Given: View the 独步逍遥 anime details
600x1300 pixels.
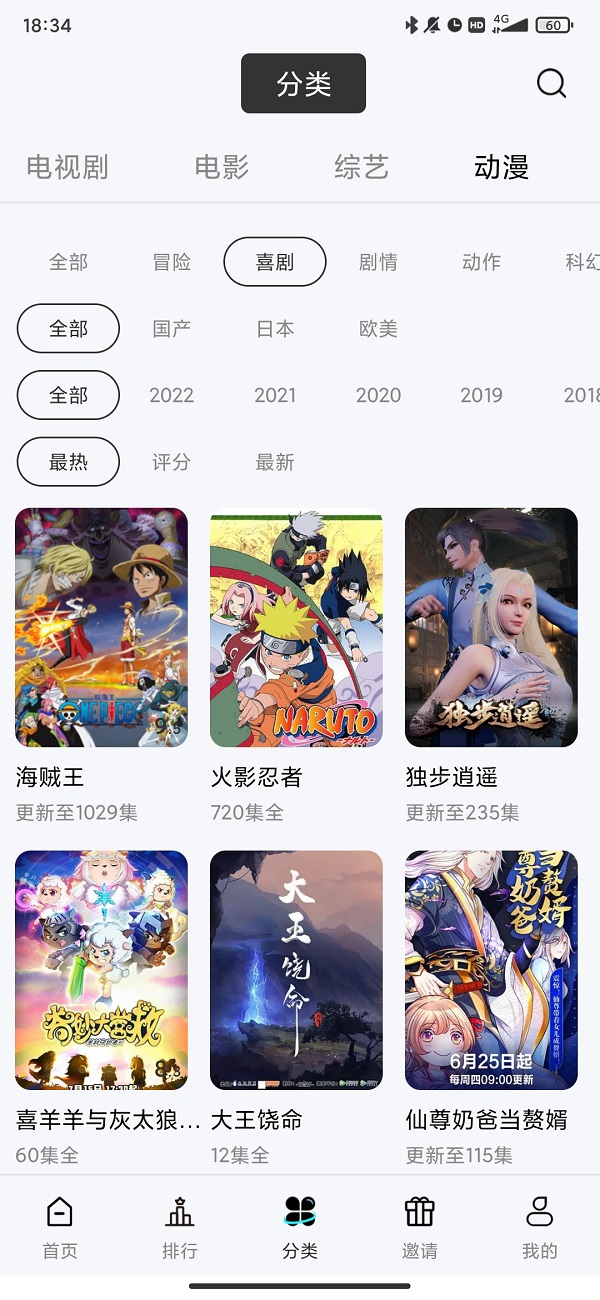Looking at the screenshot, I should click(491, 628).
